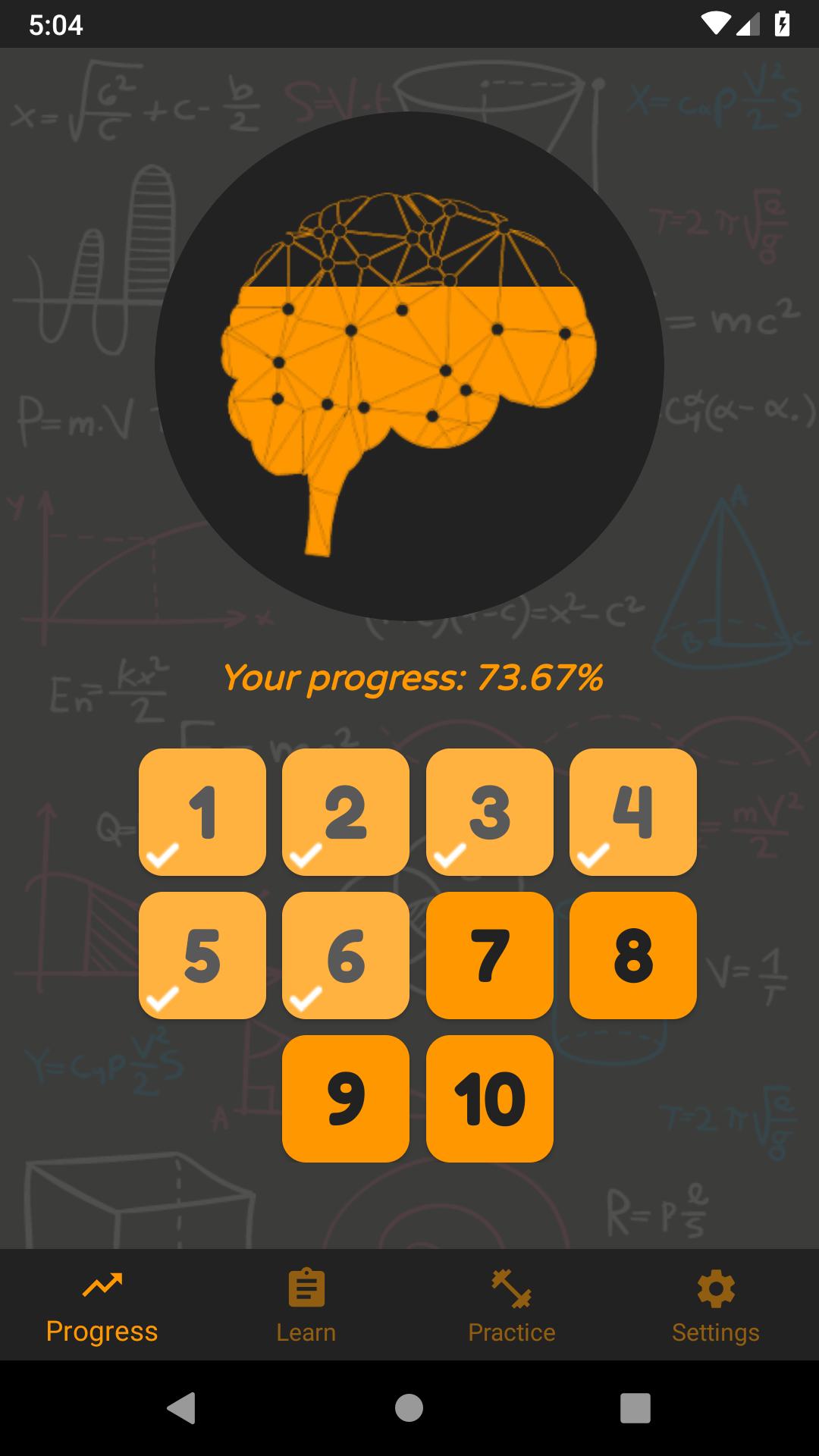Tap the level 4 tile
The height and width of the screenshot is (1456, 819).
coord(633,812)
